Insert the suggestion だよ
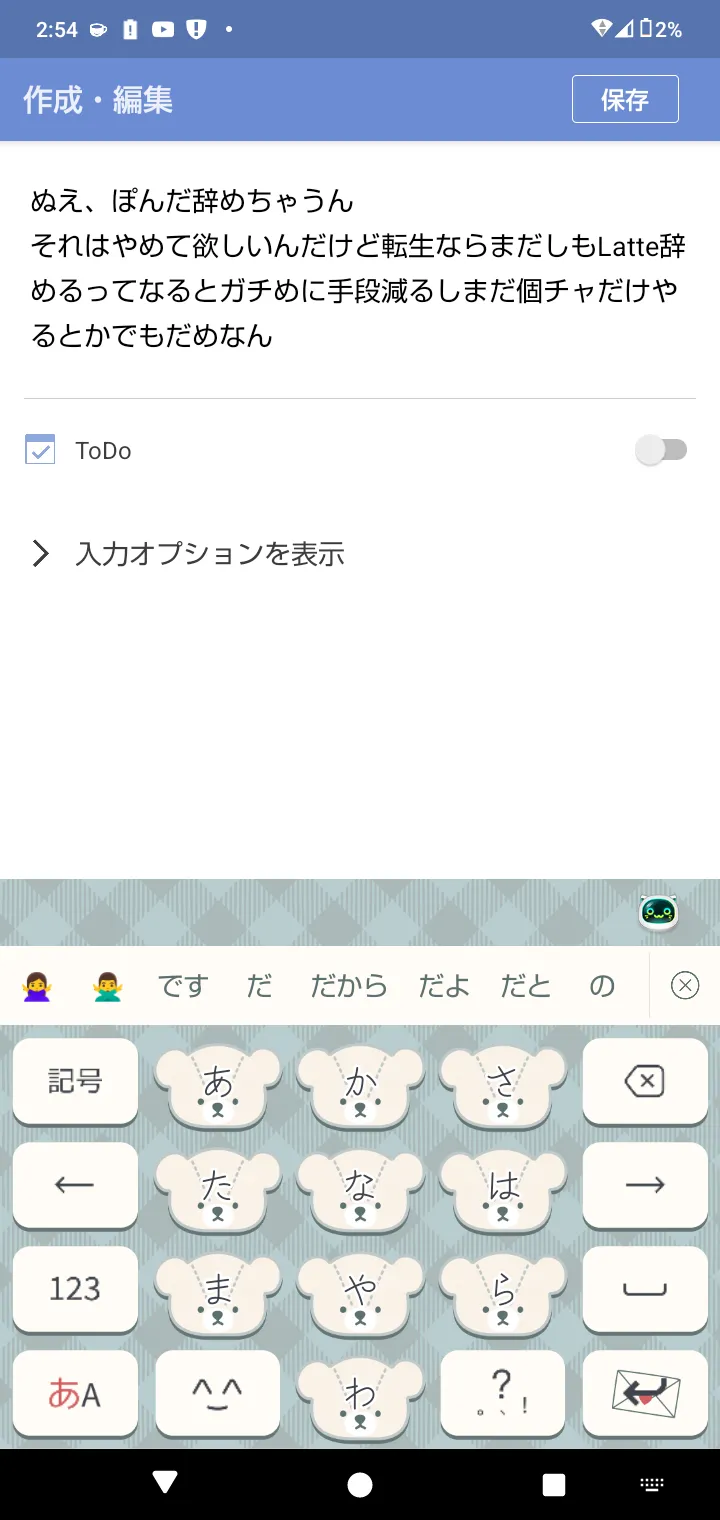The height and width of the screenshot is (1520, 720). point(444,986)
